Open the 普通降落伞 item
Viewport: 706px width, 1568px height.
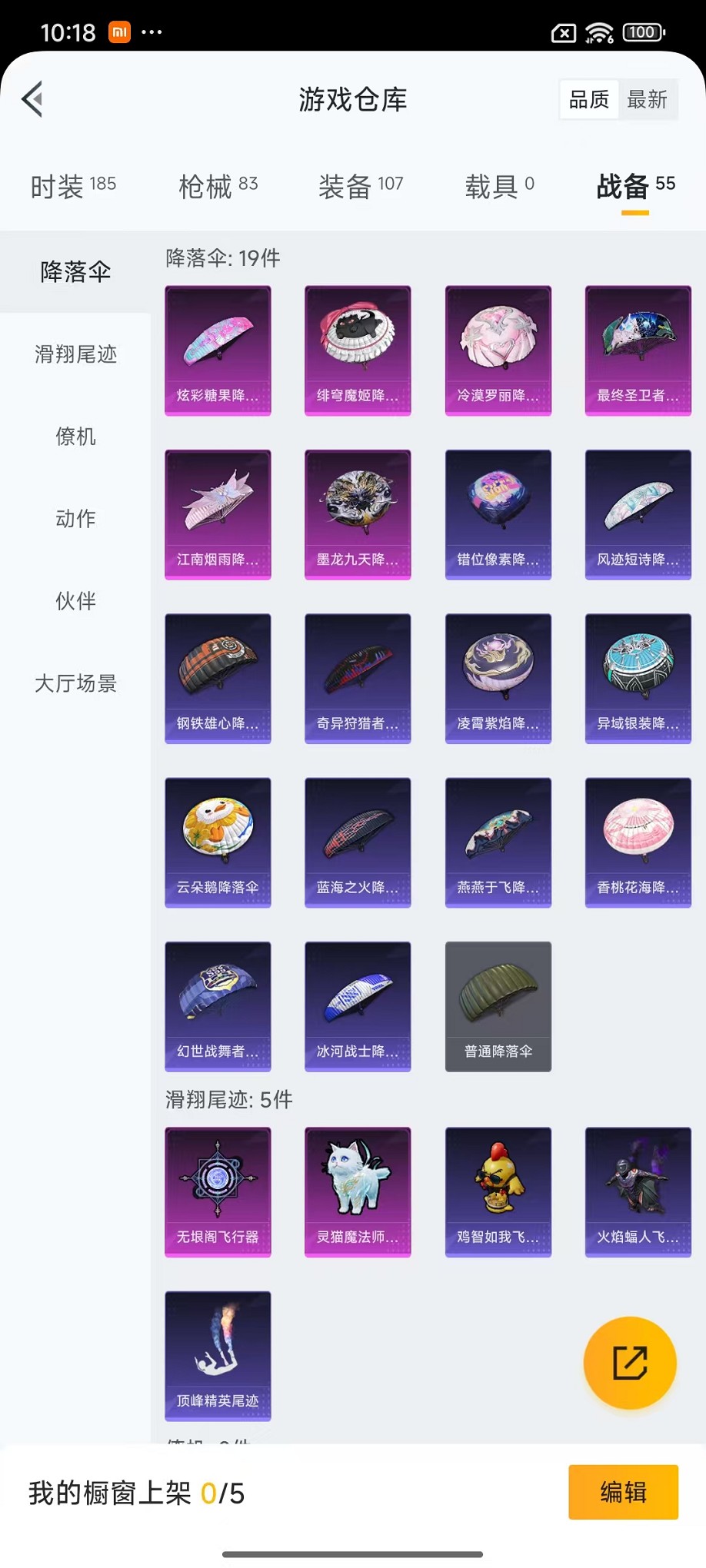498,1006
